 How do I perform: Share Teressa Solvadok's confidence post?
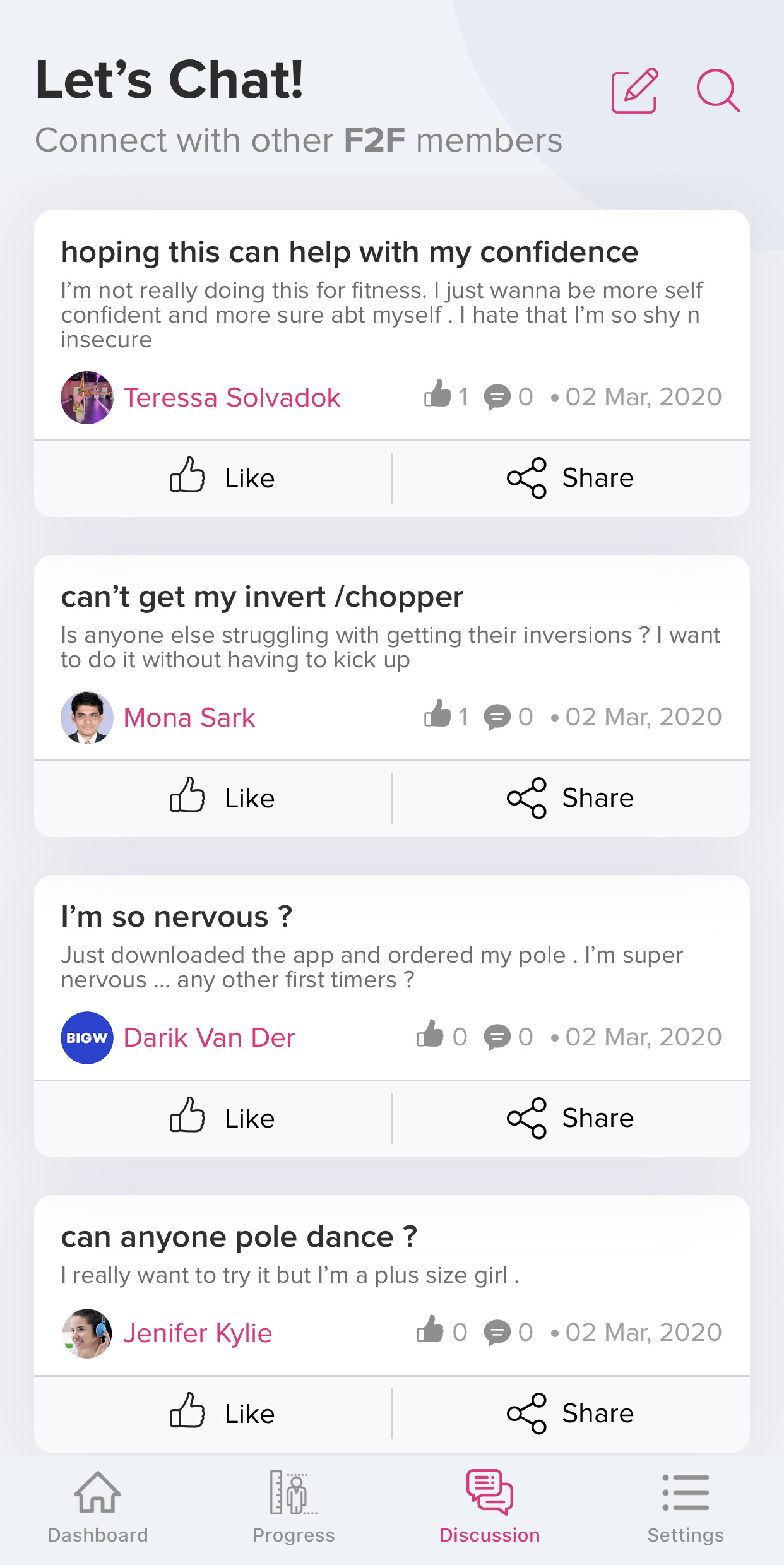571,478
